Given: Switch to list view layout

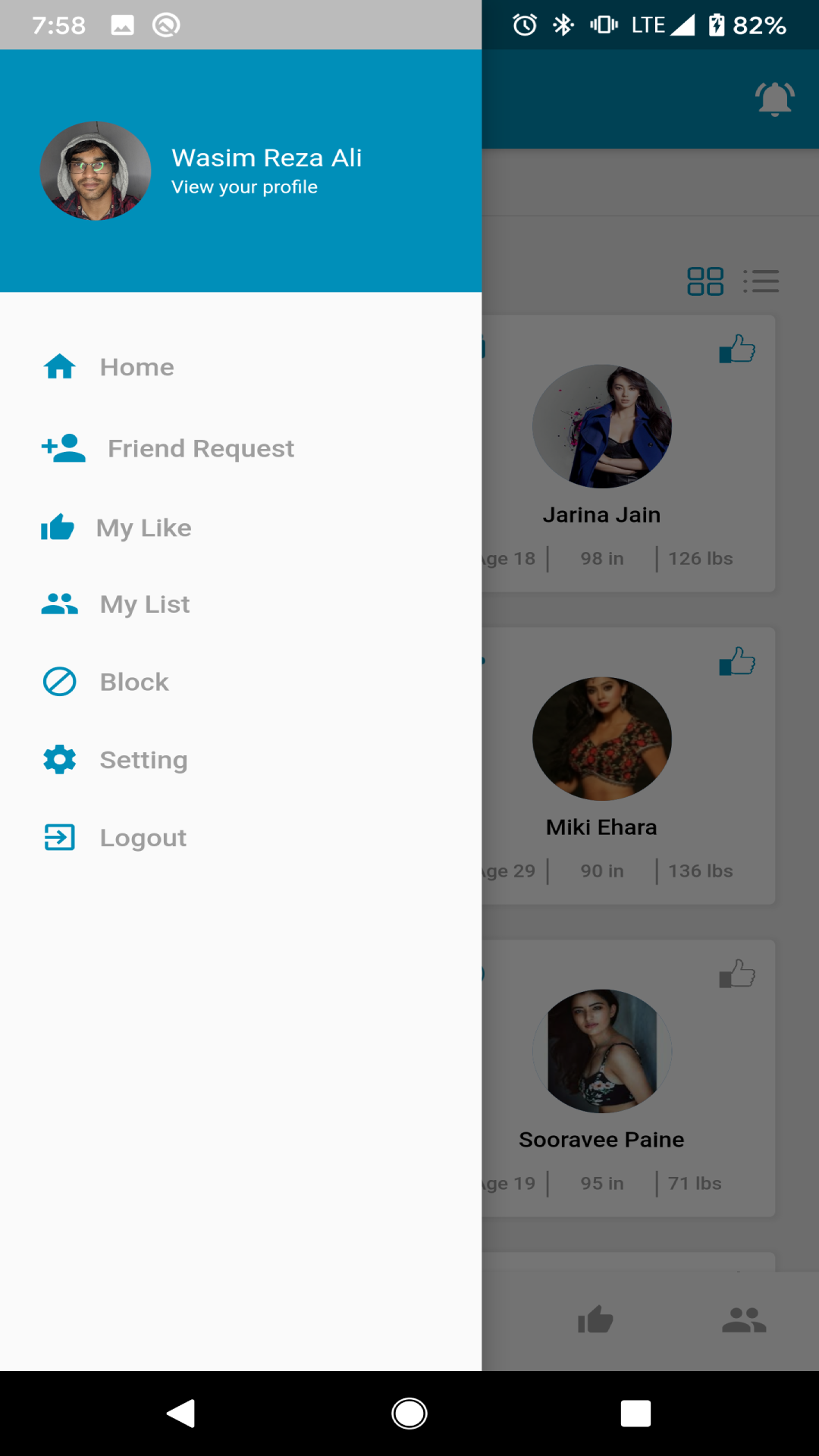Looking at the screenshot, I should tap(761, 281).
